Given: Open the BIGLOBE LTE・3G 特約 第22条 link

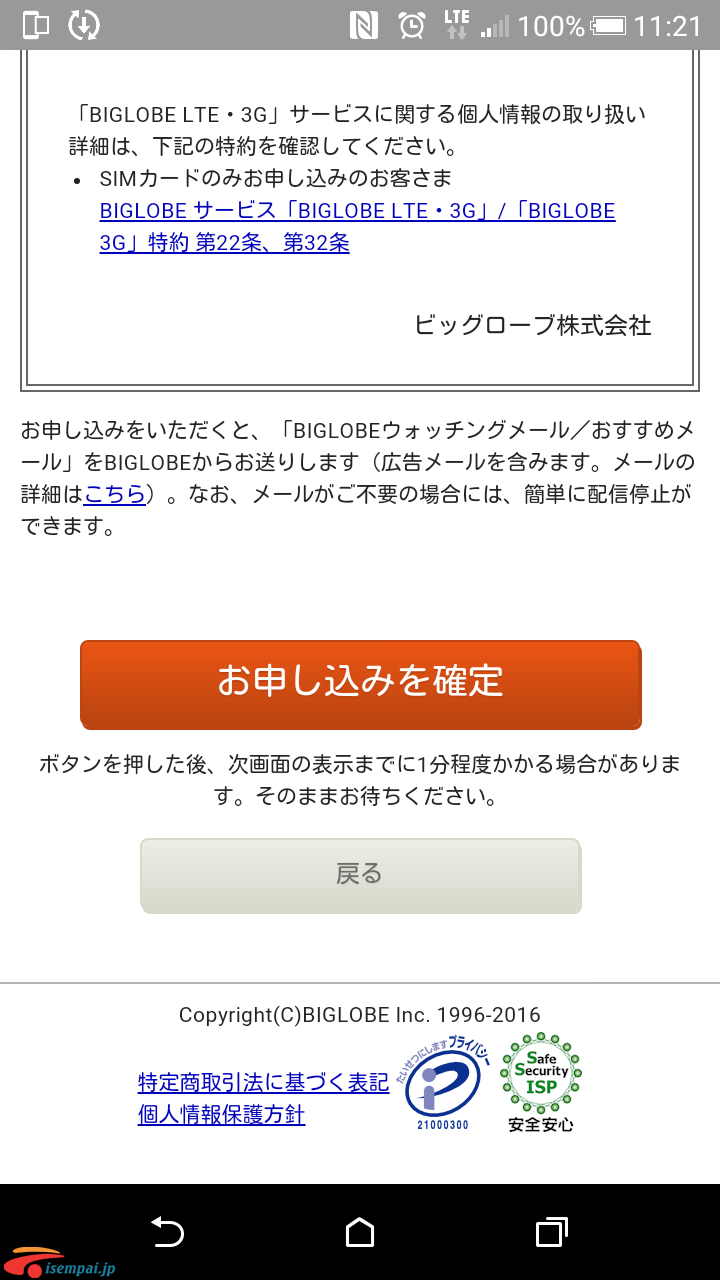Looking at the screenshot, I should click(x=357, y=226).
